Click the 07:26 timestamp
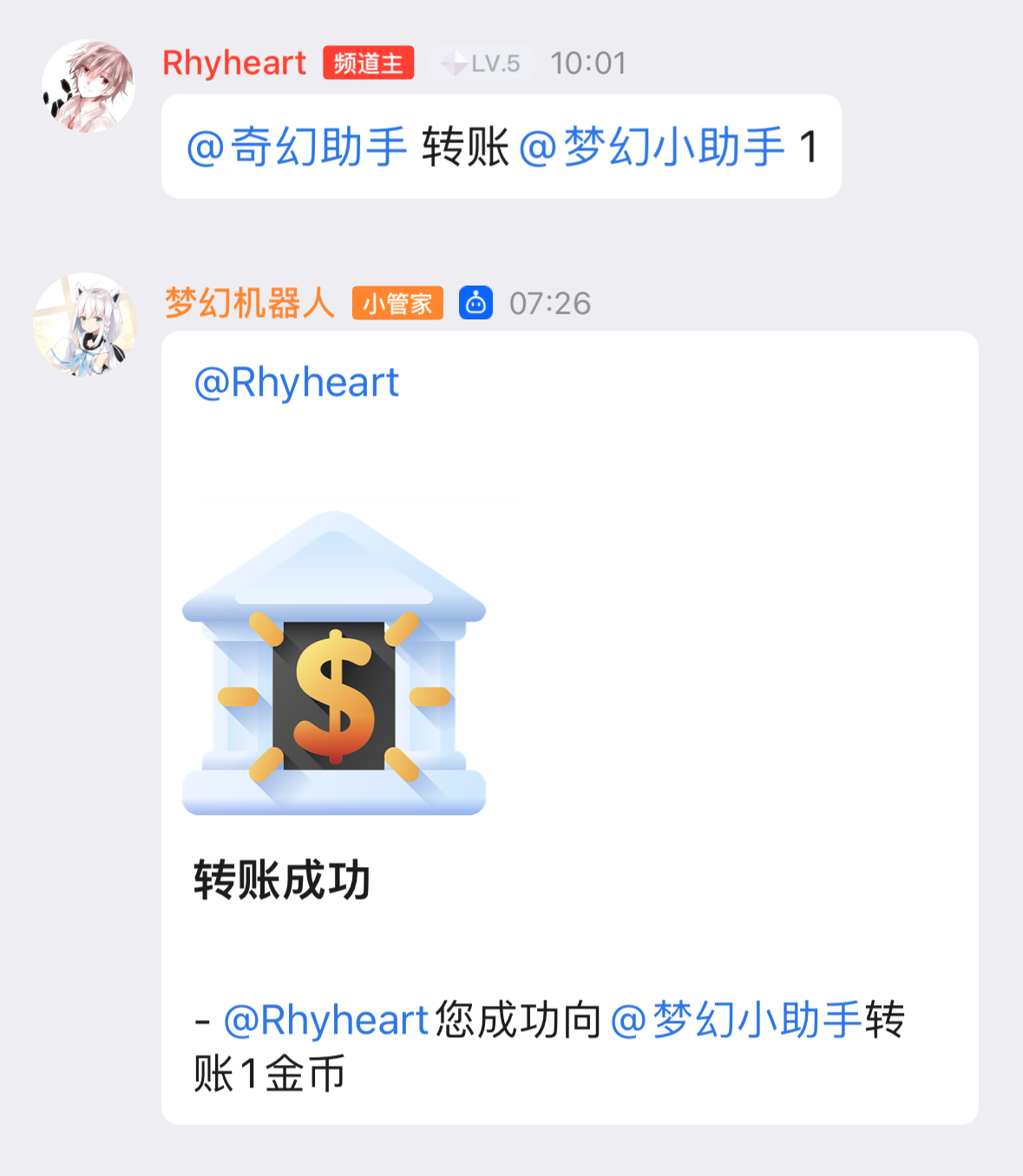The height and width of the screenshot is (1176, 1023). [x=550, y=304]
